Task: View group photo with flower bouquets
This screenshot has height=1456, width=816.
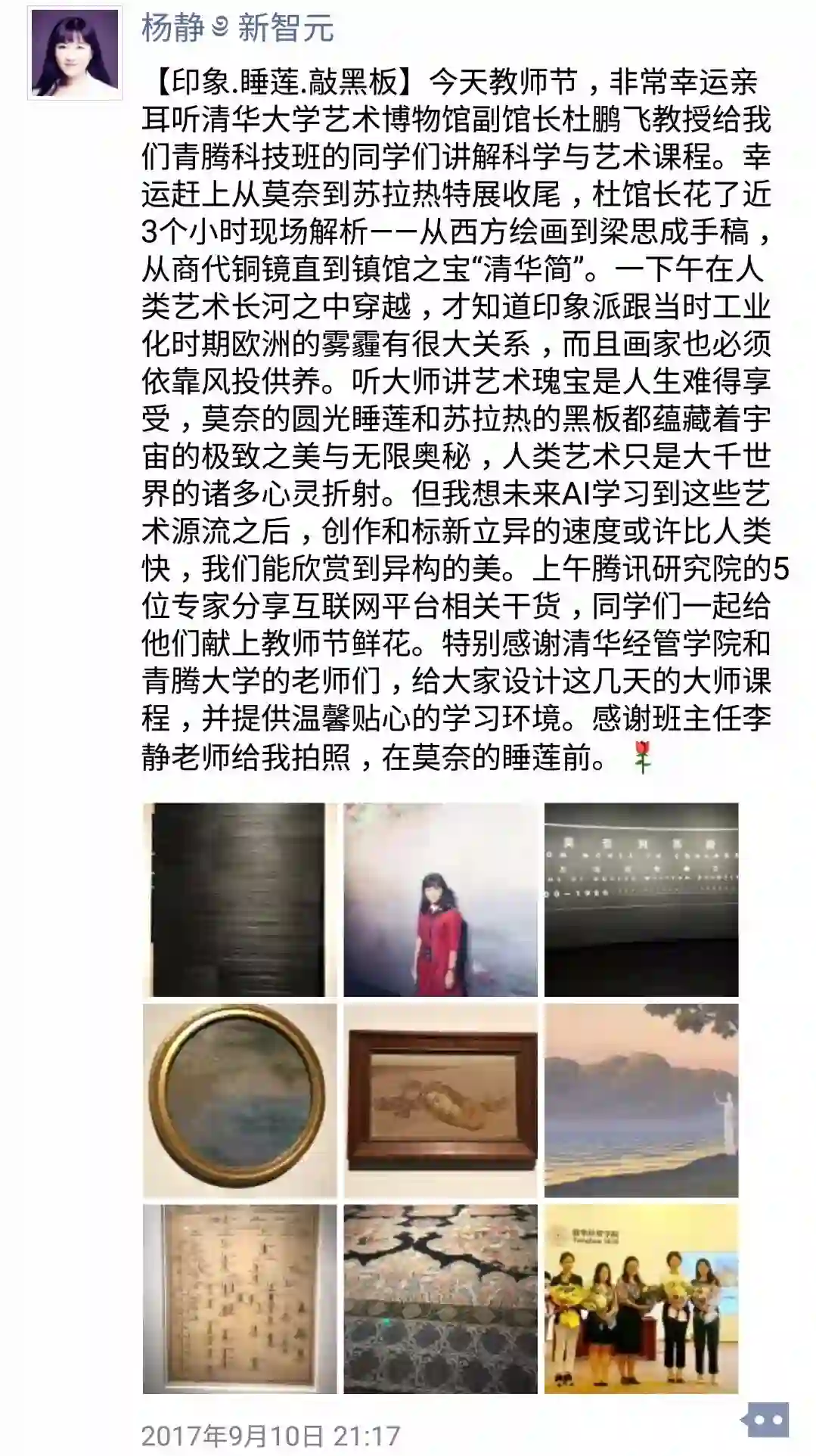Action: pyautogui.click(x=641, y=1299)
